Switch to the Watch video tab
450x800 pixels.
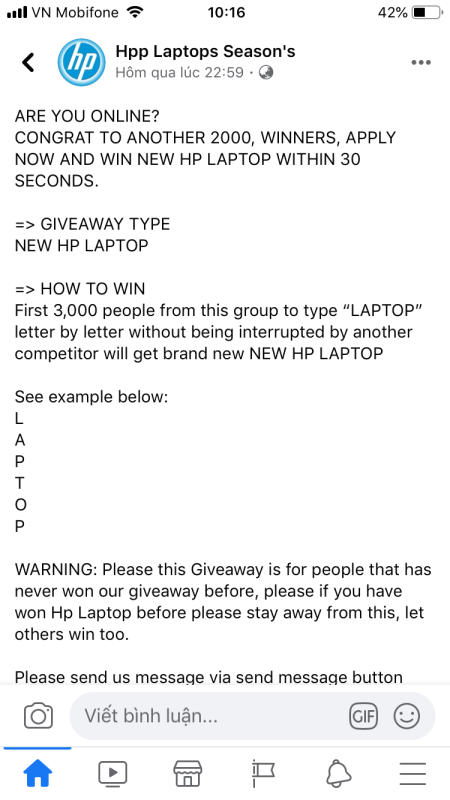(113, 773)
